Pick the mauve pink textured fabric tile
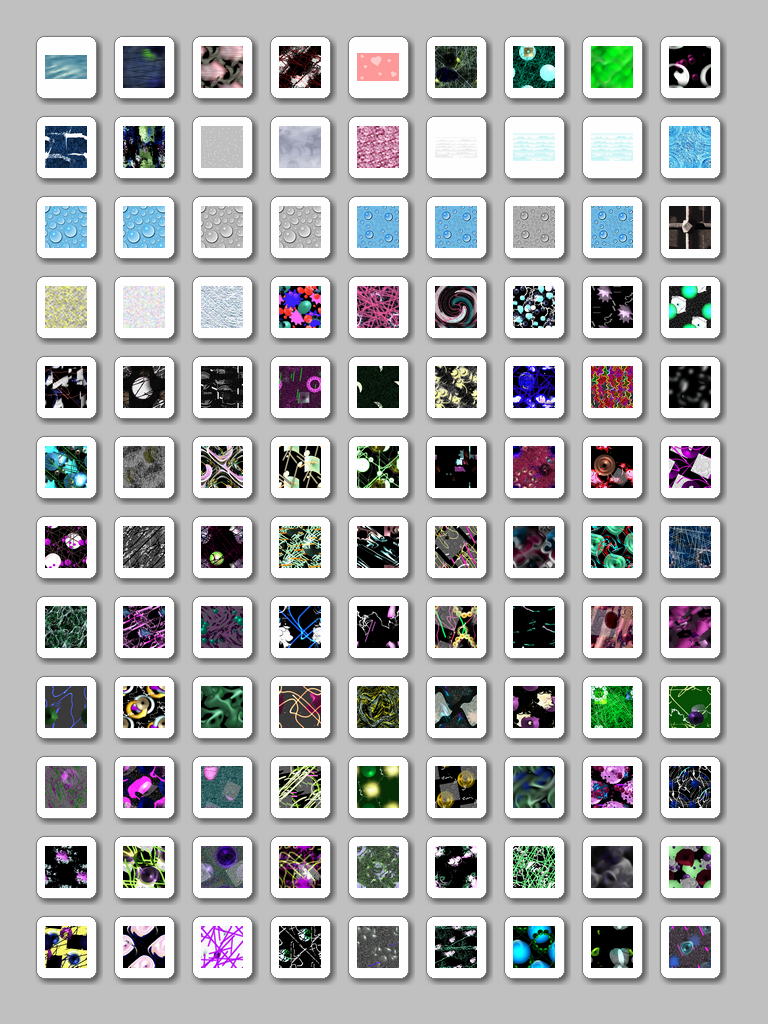The height and width of the screenshot is (1024, 768). pos(378,147)
